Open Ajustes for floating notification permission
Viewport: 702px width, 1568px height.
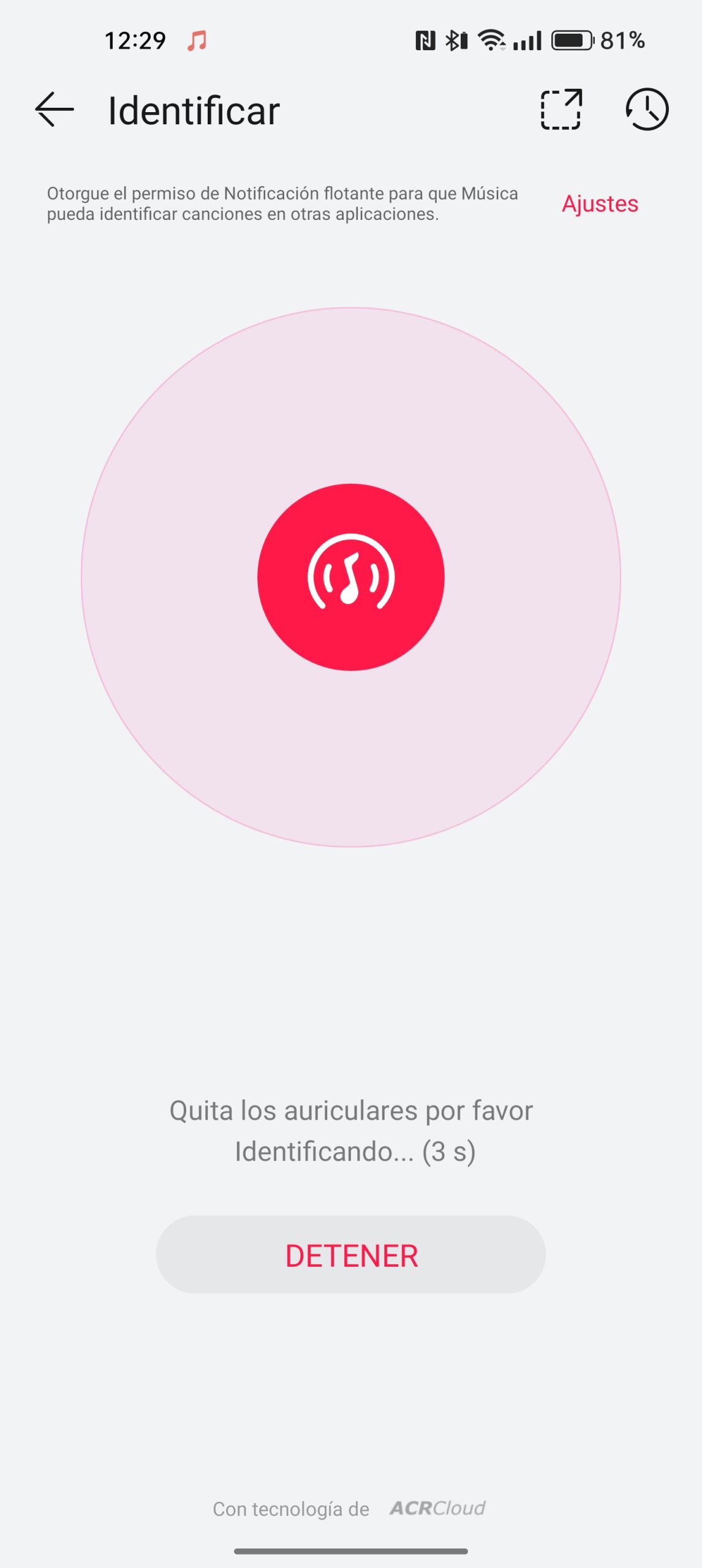(x=600, y=204)
